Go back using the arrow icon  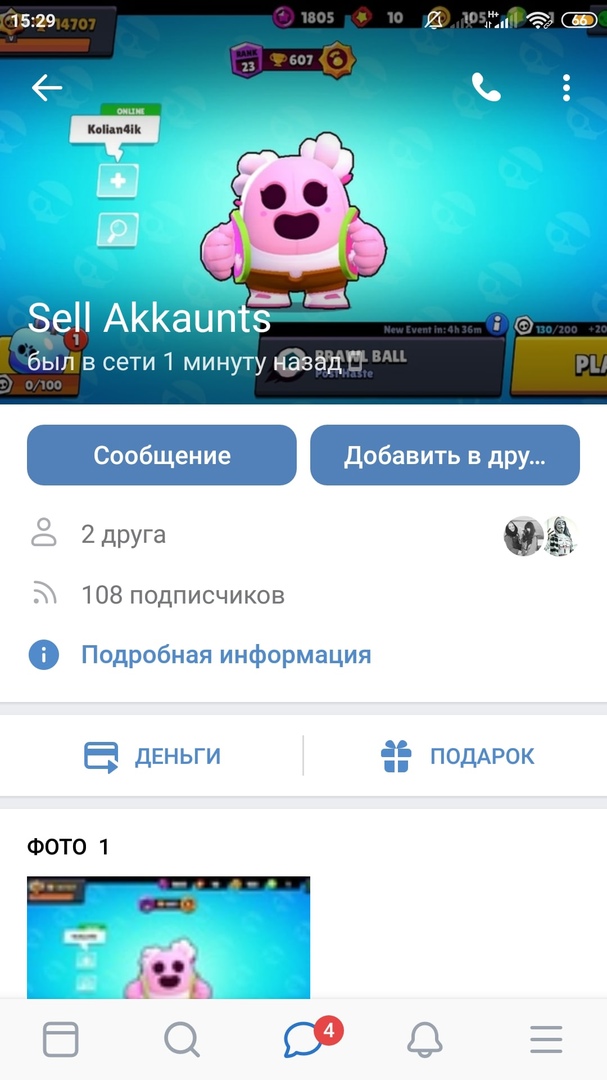pos(47,88)
